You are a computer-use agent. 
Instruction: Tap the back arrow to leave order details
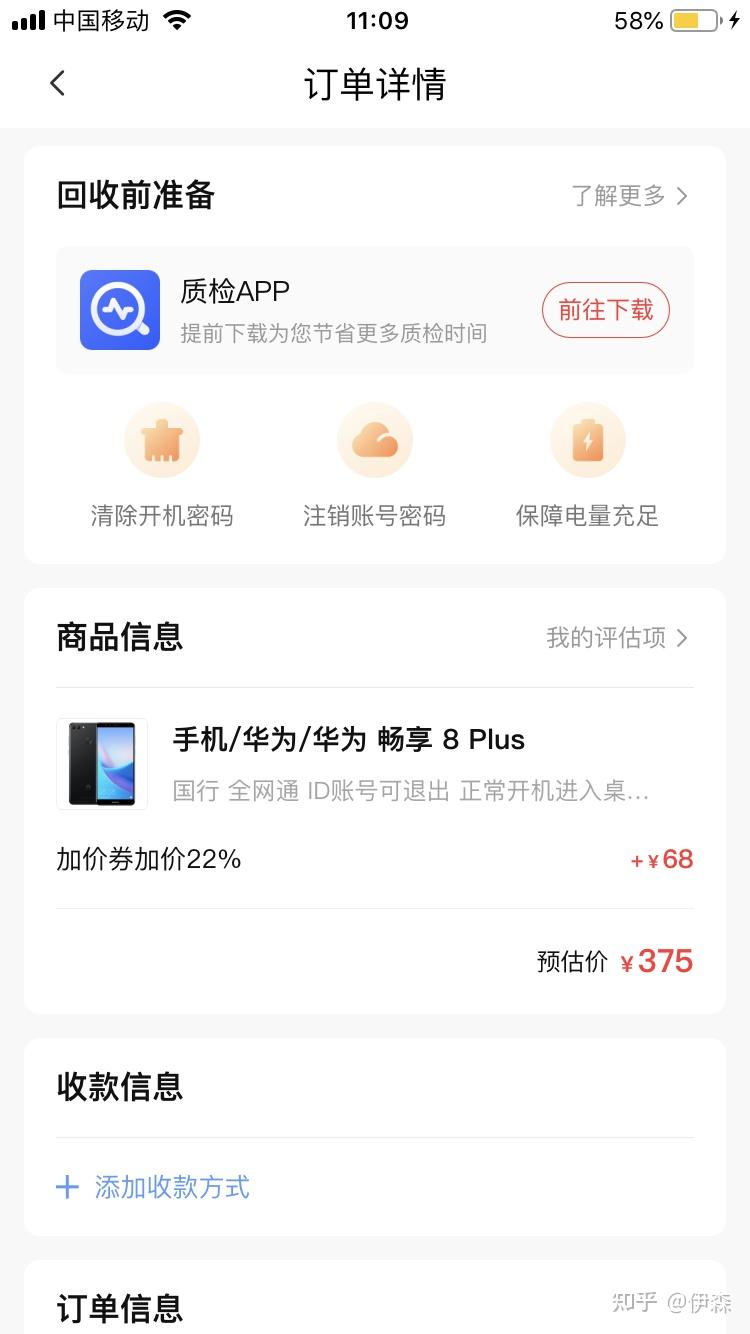57,84
